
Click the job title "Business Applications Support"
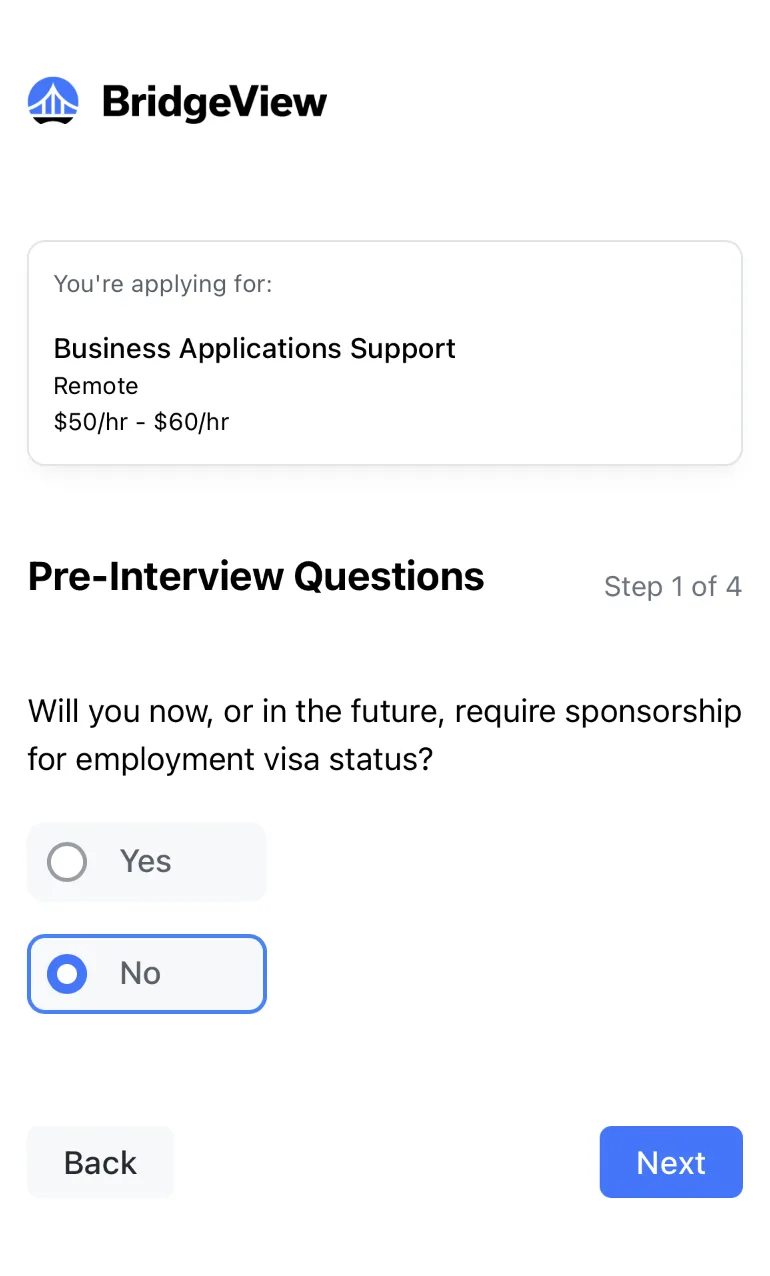pyautogui.click(x=255, y=348)
